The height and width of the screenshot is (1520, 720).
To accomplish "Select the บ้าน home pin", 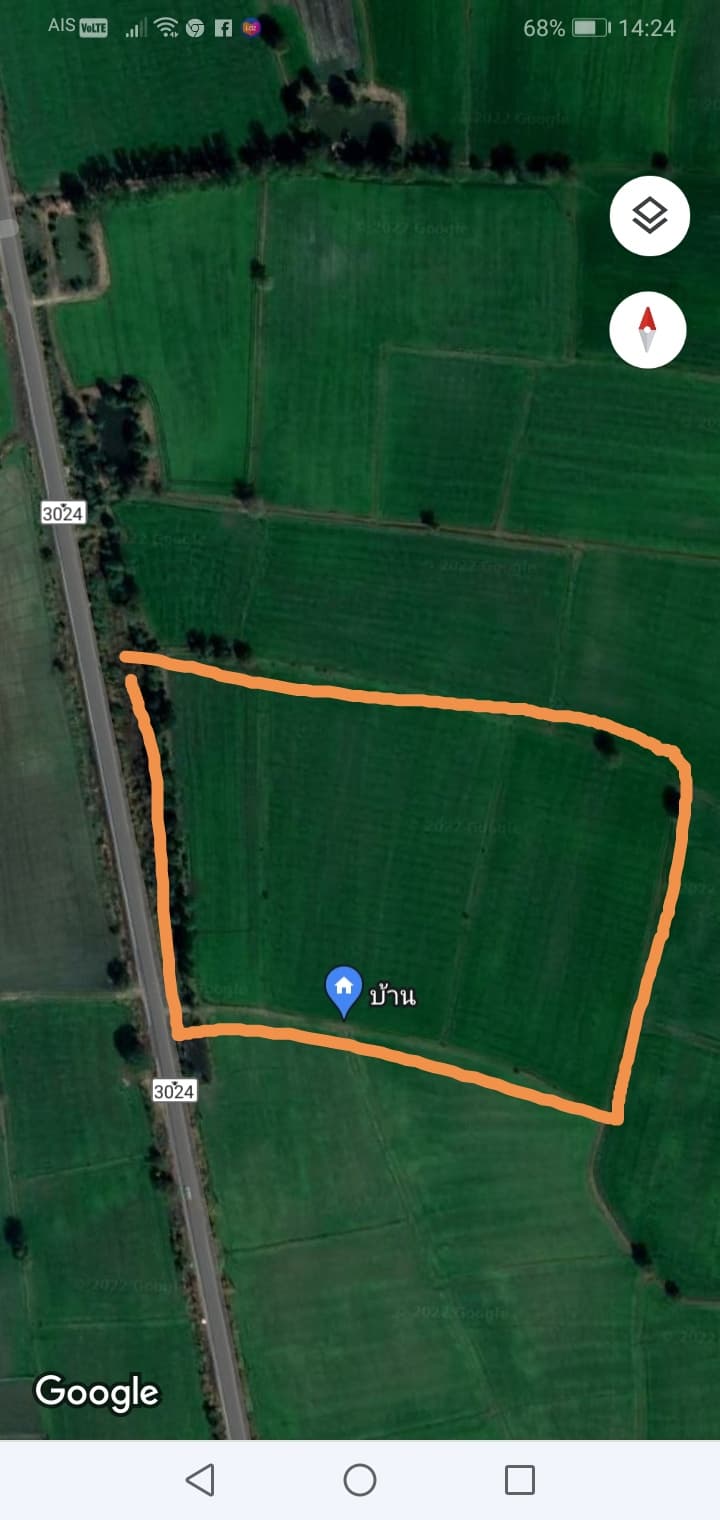I will coord(344,992).
